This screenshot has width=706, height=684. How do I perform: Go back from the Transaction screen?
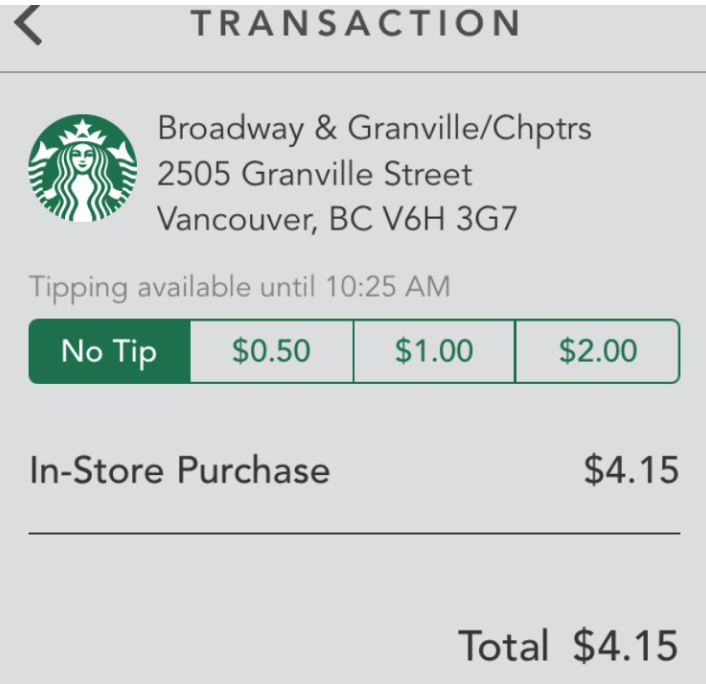[x=30, y=25]
